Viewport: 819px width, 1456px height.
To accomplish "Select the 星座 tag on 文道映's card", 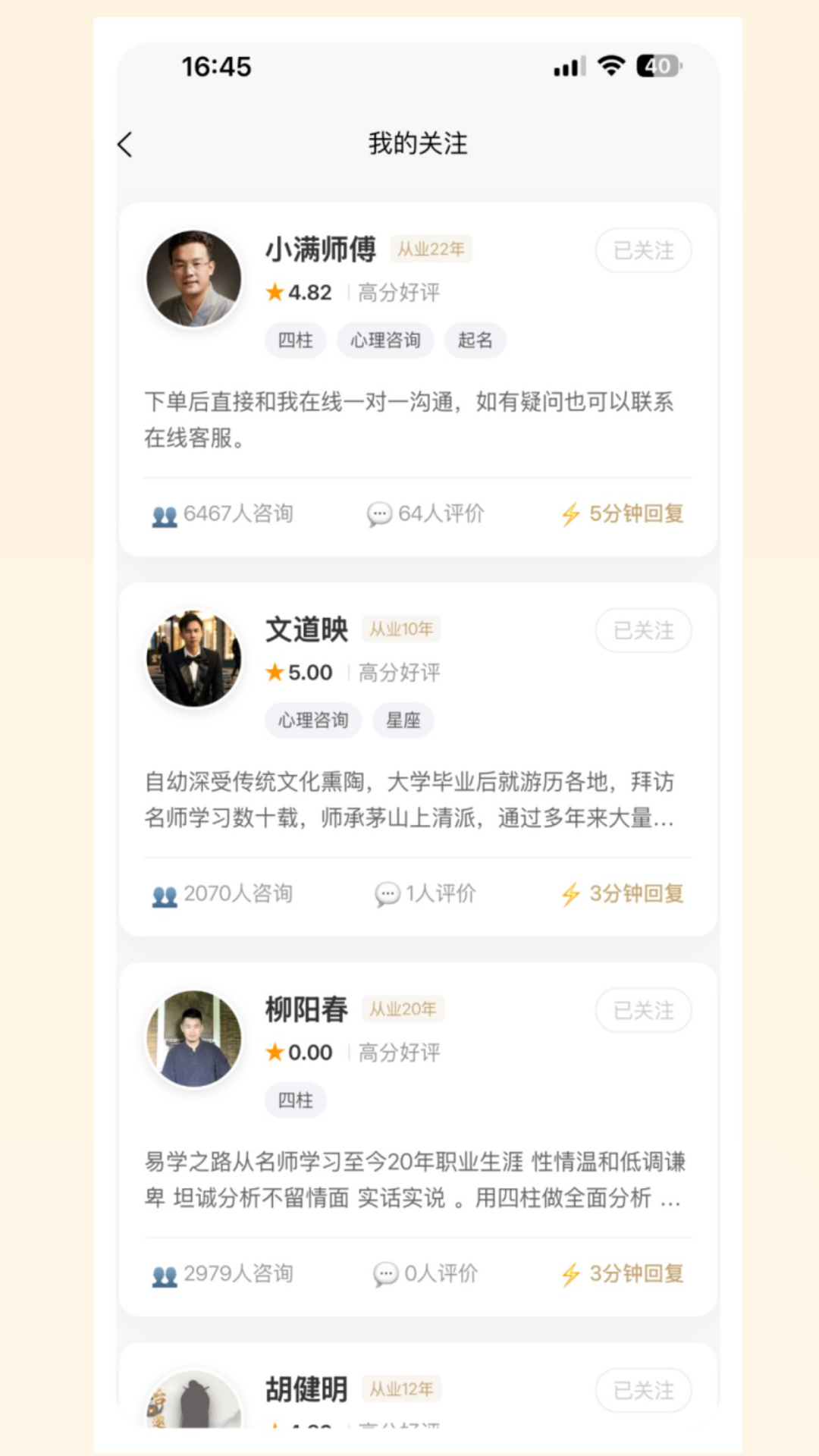I will [403, 720].
